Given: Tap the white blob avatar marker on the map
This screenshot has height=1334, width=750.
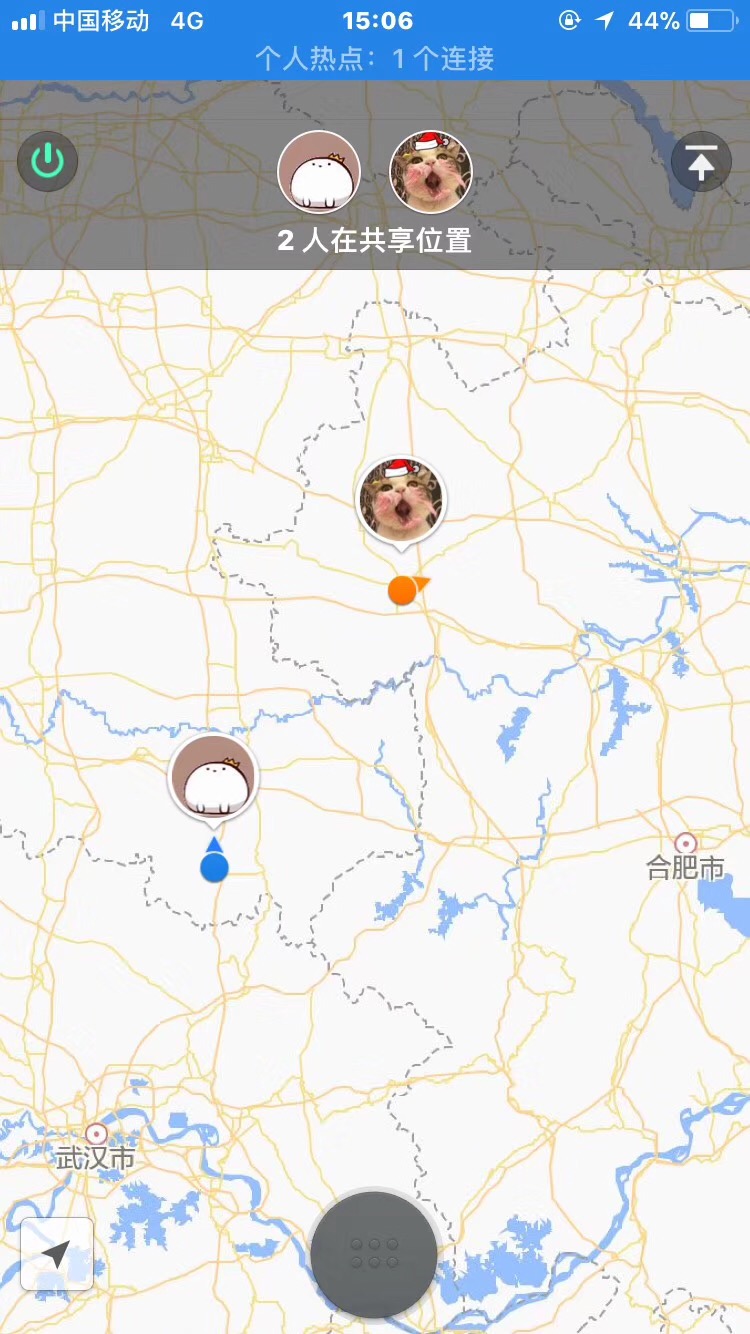Looking at the screenshot, I should click(x=213, y=778).
